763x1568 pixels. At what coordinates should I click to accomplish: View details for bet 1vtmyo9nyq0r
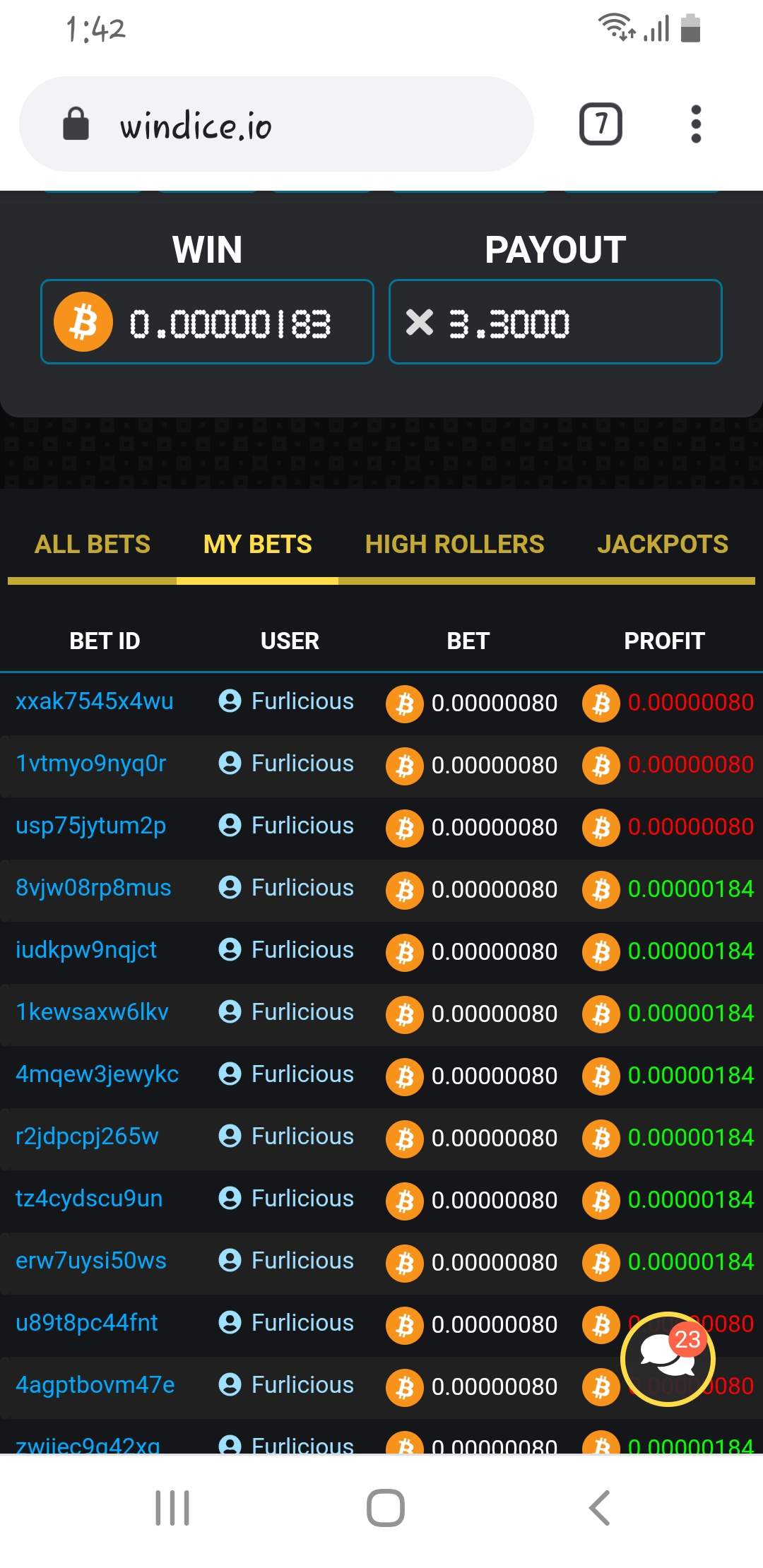[91, 764]
